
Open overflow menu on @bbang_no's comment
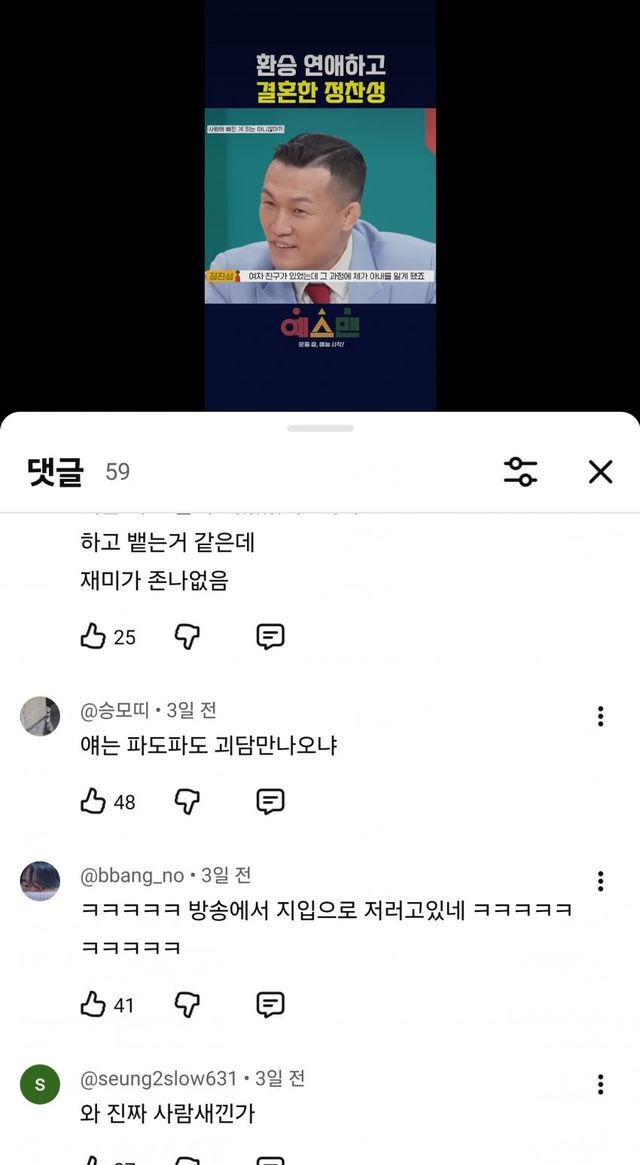point(600,881)
